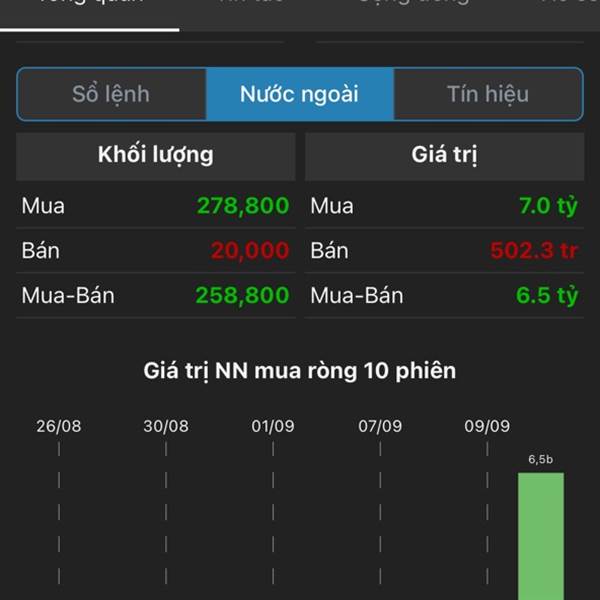
Task: Open the Tín hiệu segment
Action: pyautogui.click(x=487, y=95)
